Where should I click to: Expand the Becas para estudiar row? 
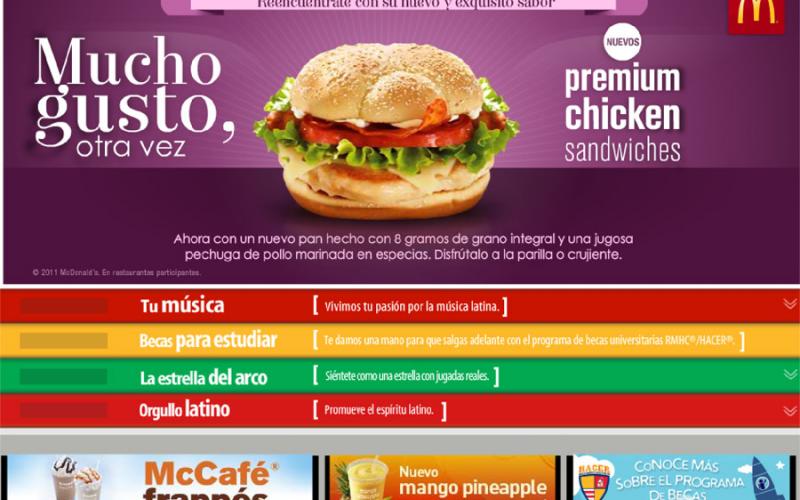click(x=789, y=339)
